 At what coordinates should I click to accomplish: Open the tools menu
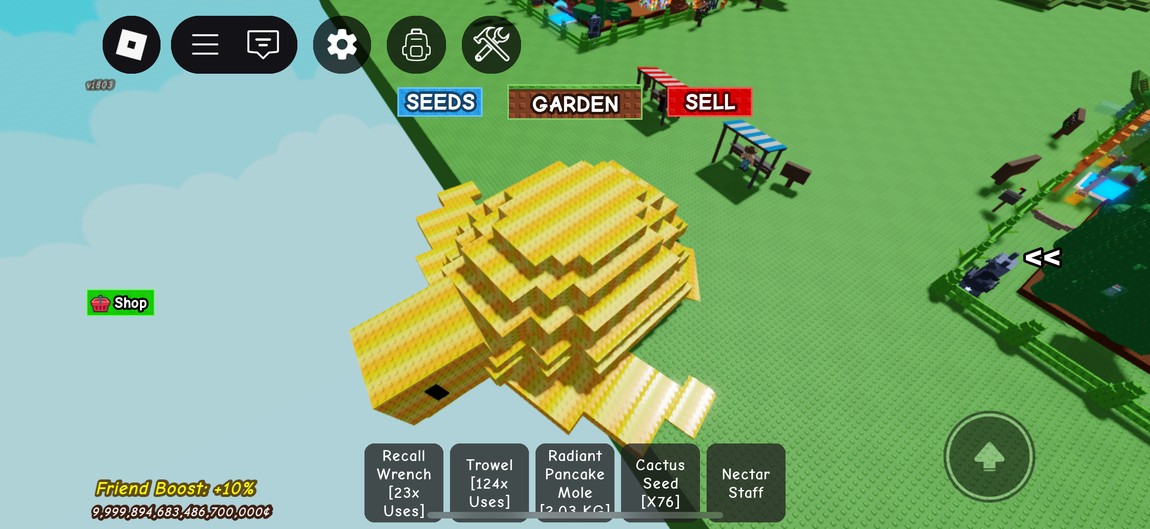pos(491,45)
